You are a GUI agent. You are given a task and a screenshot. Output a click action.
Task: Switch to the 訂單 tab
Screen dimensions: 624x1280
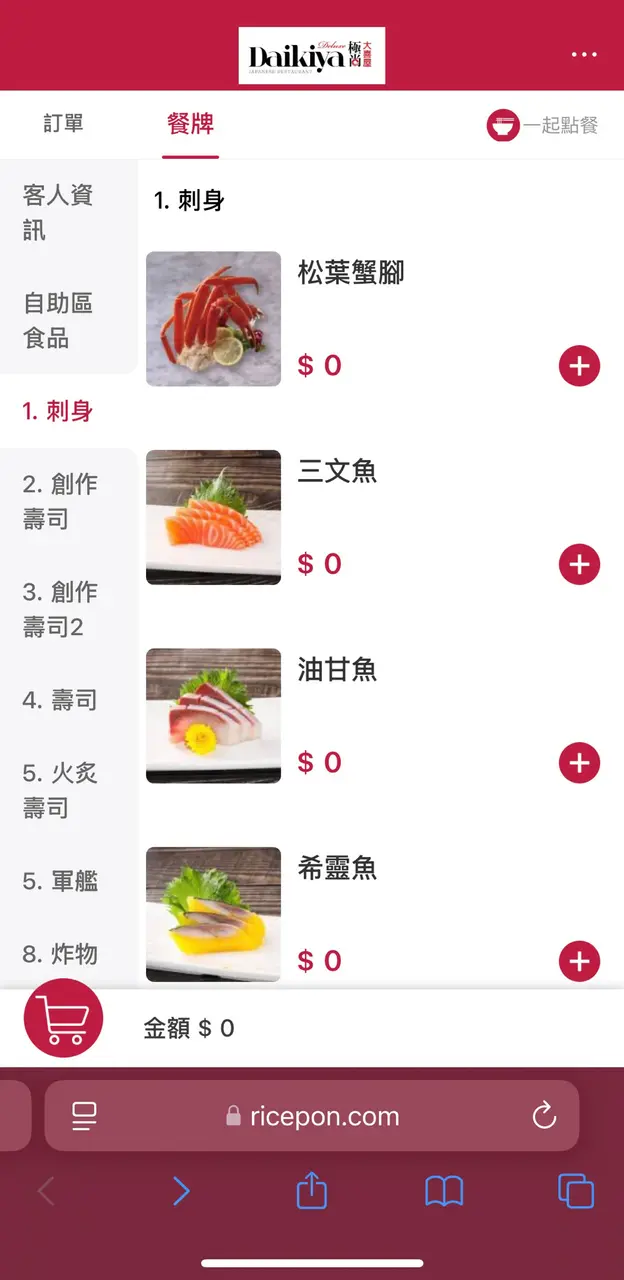tap(64, 124)
